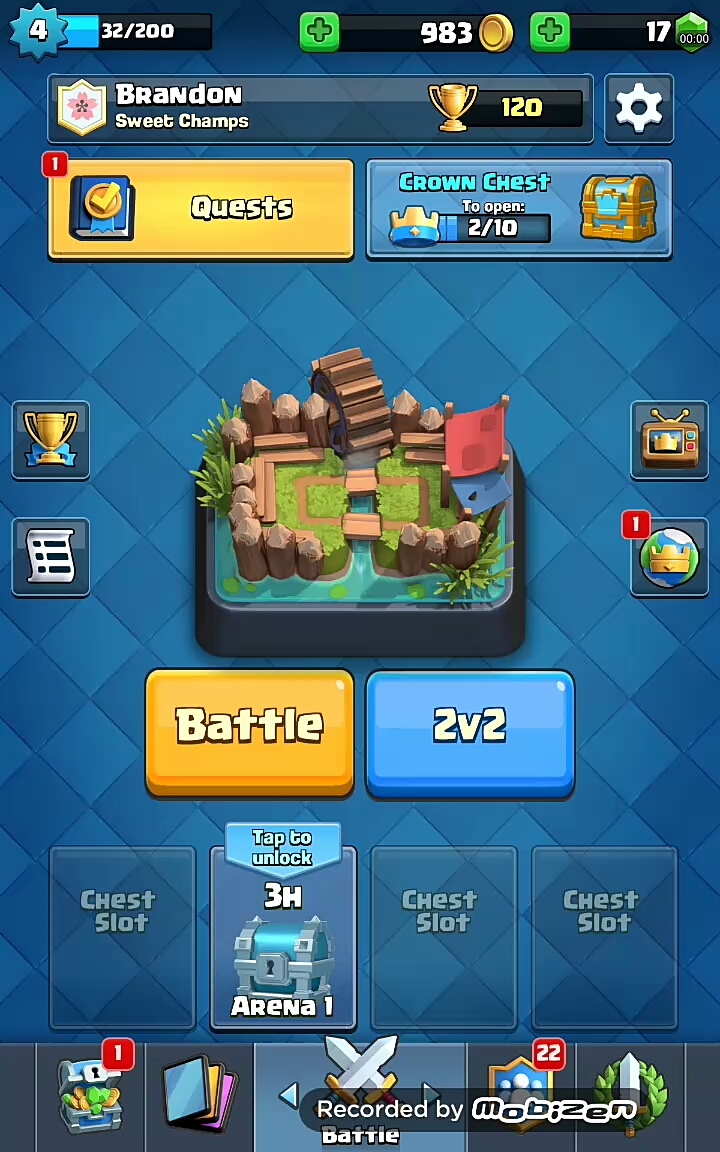This screenshot has height=1152, width=720.
Task: Switch to the Cards tab
Action: (199, 1097)
